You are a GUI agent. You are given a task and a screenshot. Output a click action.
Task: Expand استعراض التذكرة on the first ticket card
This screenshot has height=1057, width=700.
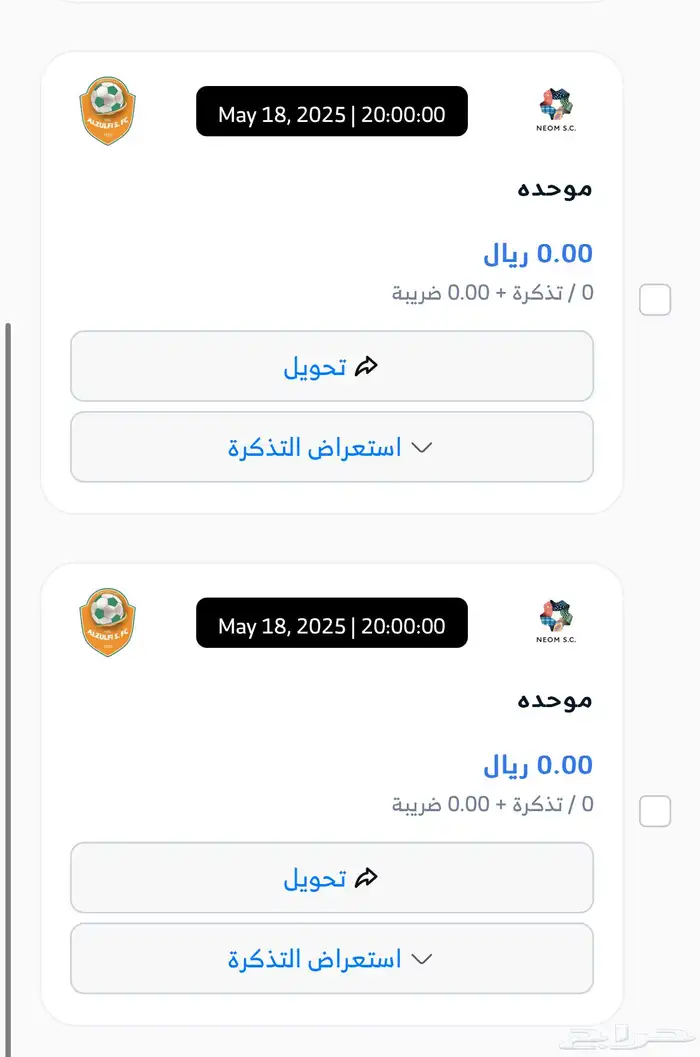(x=332, y=447)
